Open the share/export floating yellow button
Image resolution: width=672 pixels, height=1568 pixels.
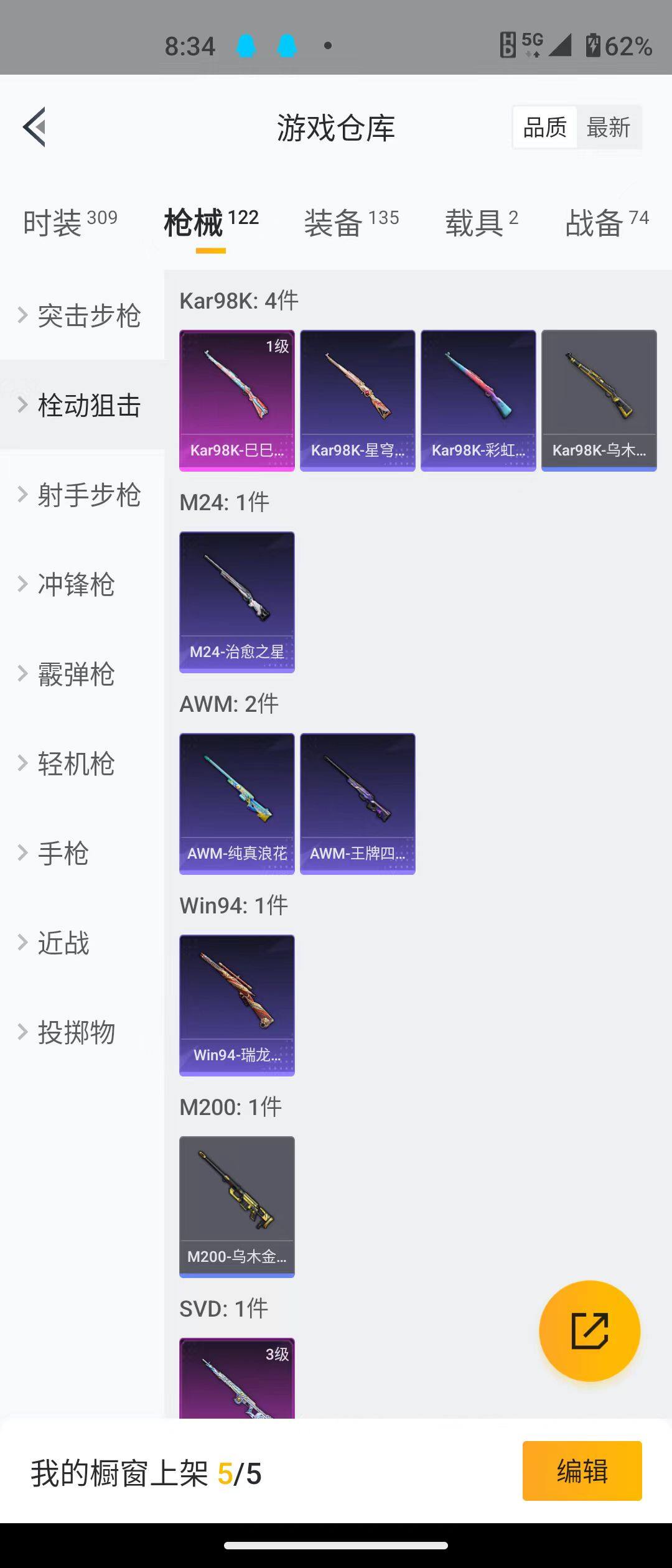click(x=590, y=1330)
